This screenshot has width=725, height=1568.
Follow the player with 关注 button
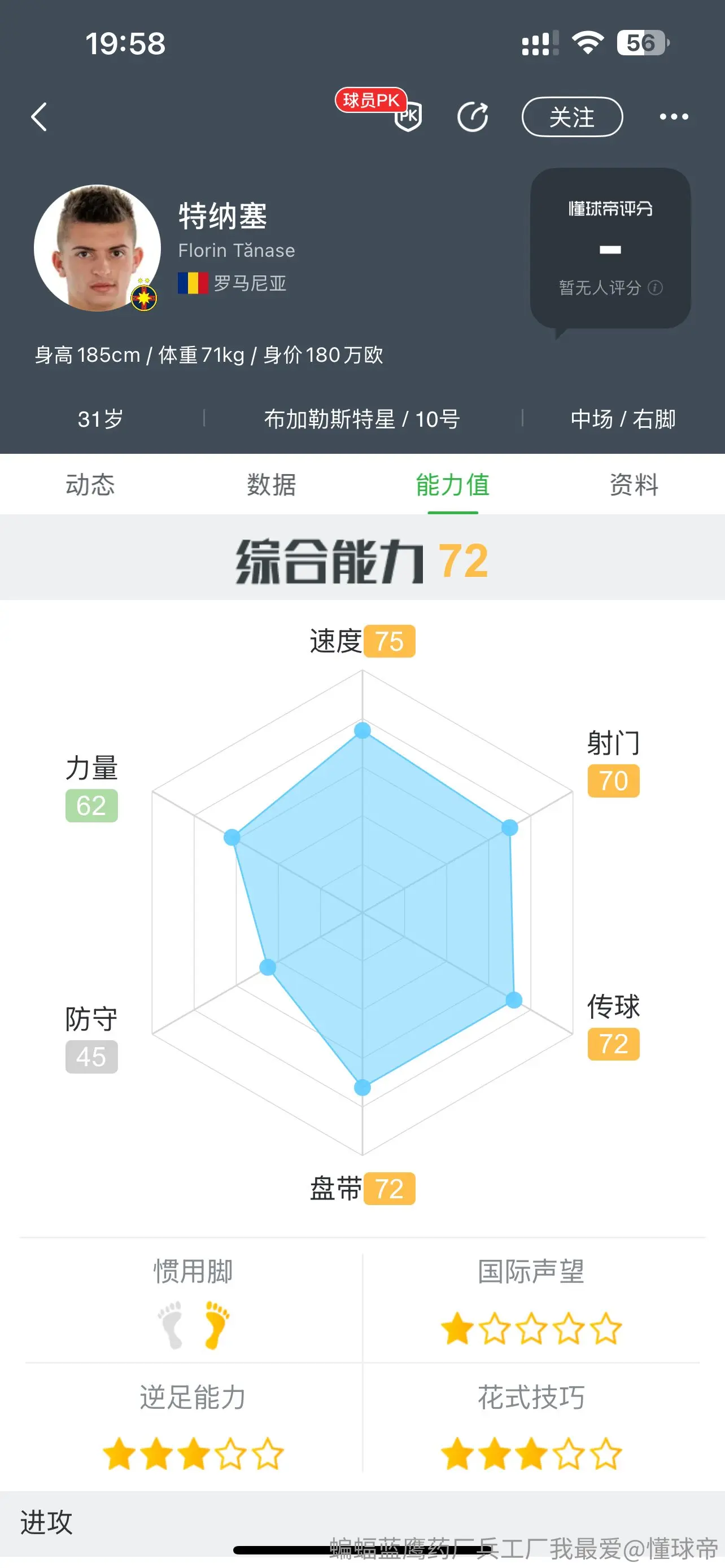point(572,117)
